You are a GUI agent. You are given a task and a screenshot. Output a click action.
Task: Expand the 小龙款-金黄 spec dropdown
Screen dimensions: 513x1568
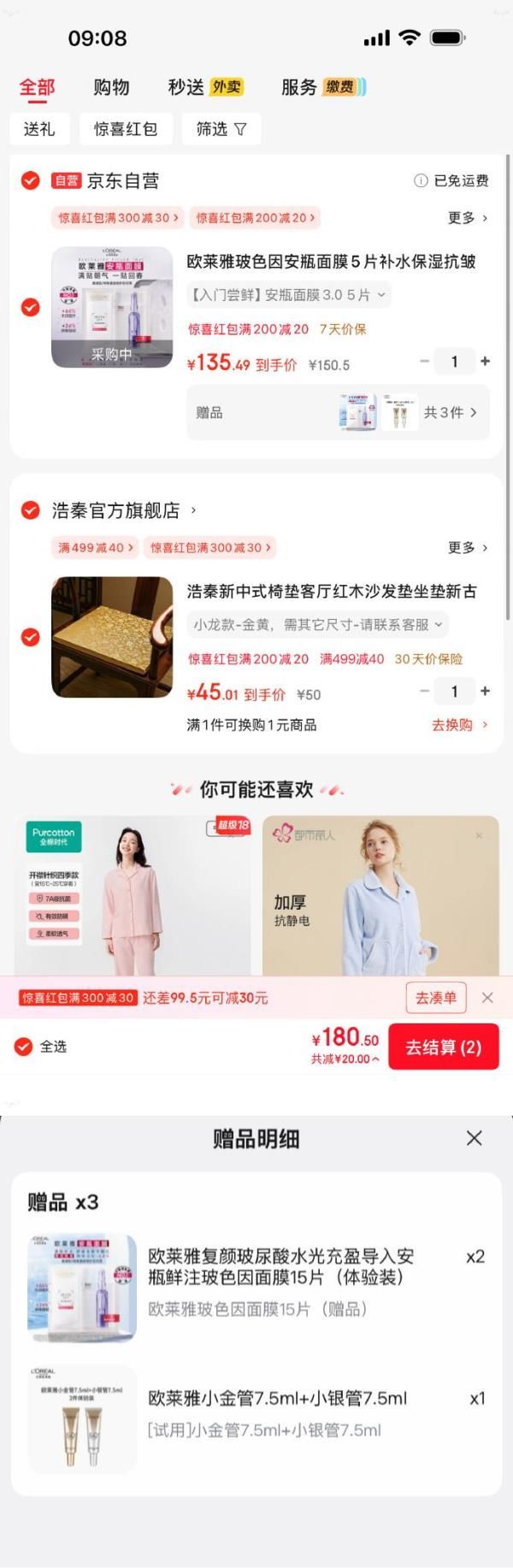click(x=317, y=625)
